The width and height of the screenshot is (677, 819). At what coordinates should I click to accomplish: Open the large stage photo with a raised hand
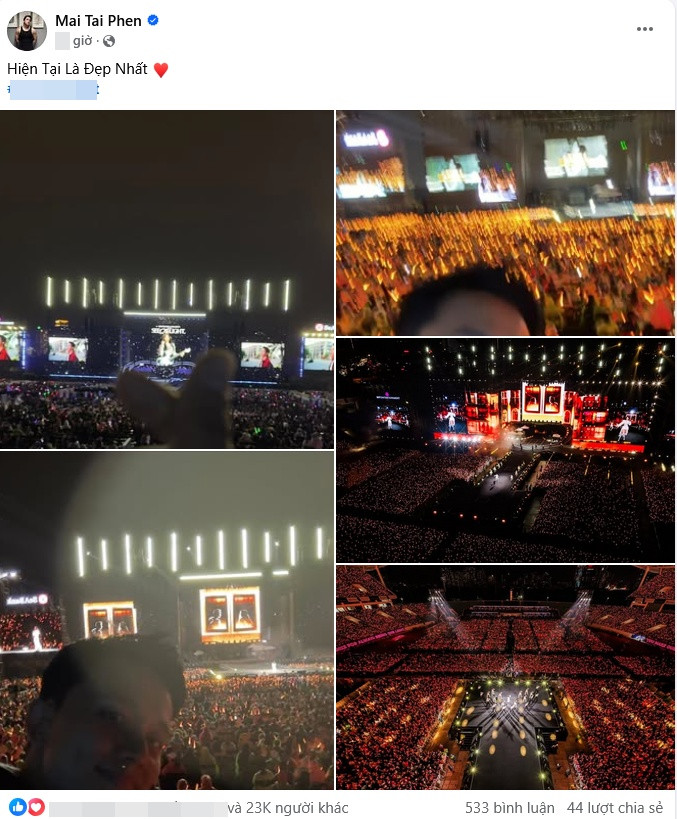[166, 280]
